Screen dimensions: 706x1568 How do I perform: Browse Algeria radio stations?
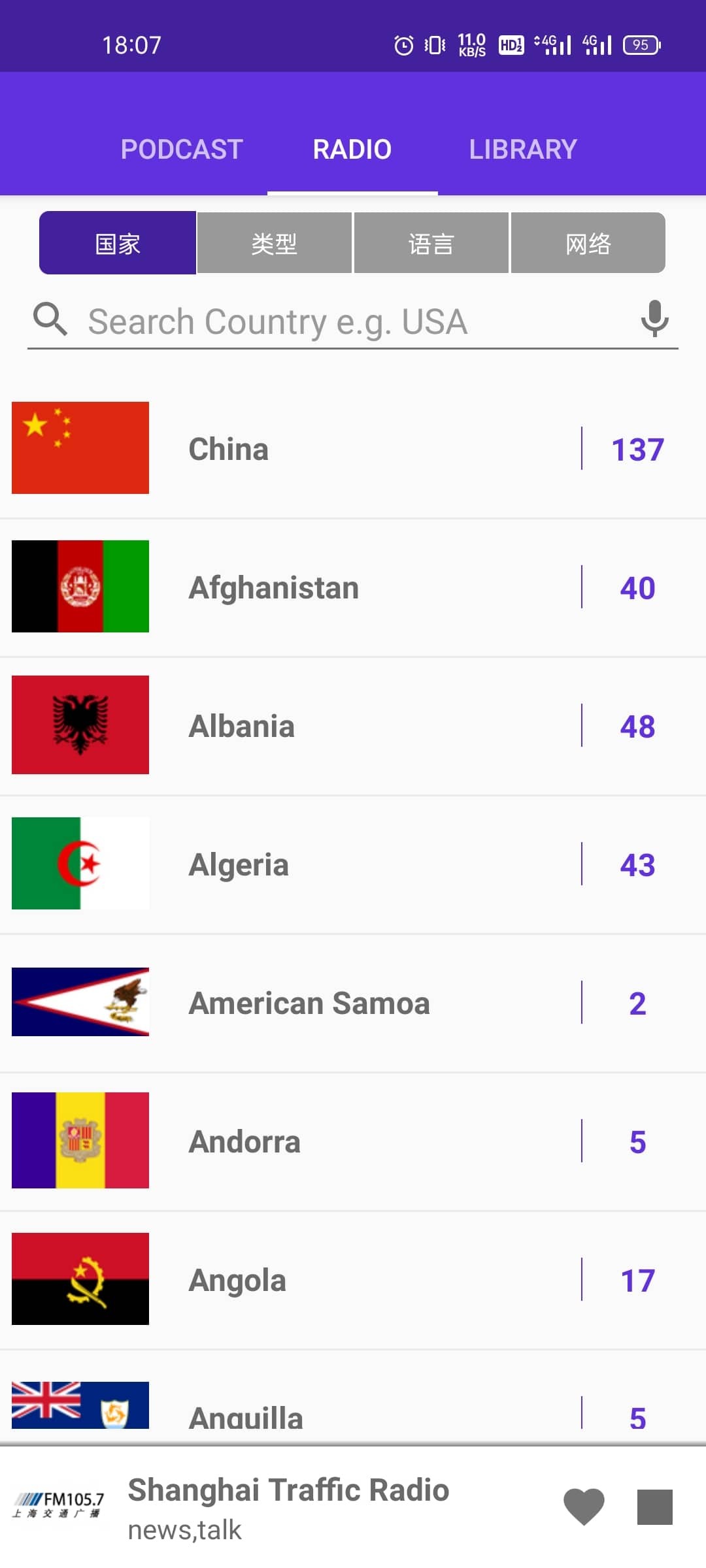(353, 864)
